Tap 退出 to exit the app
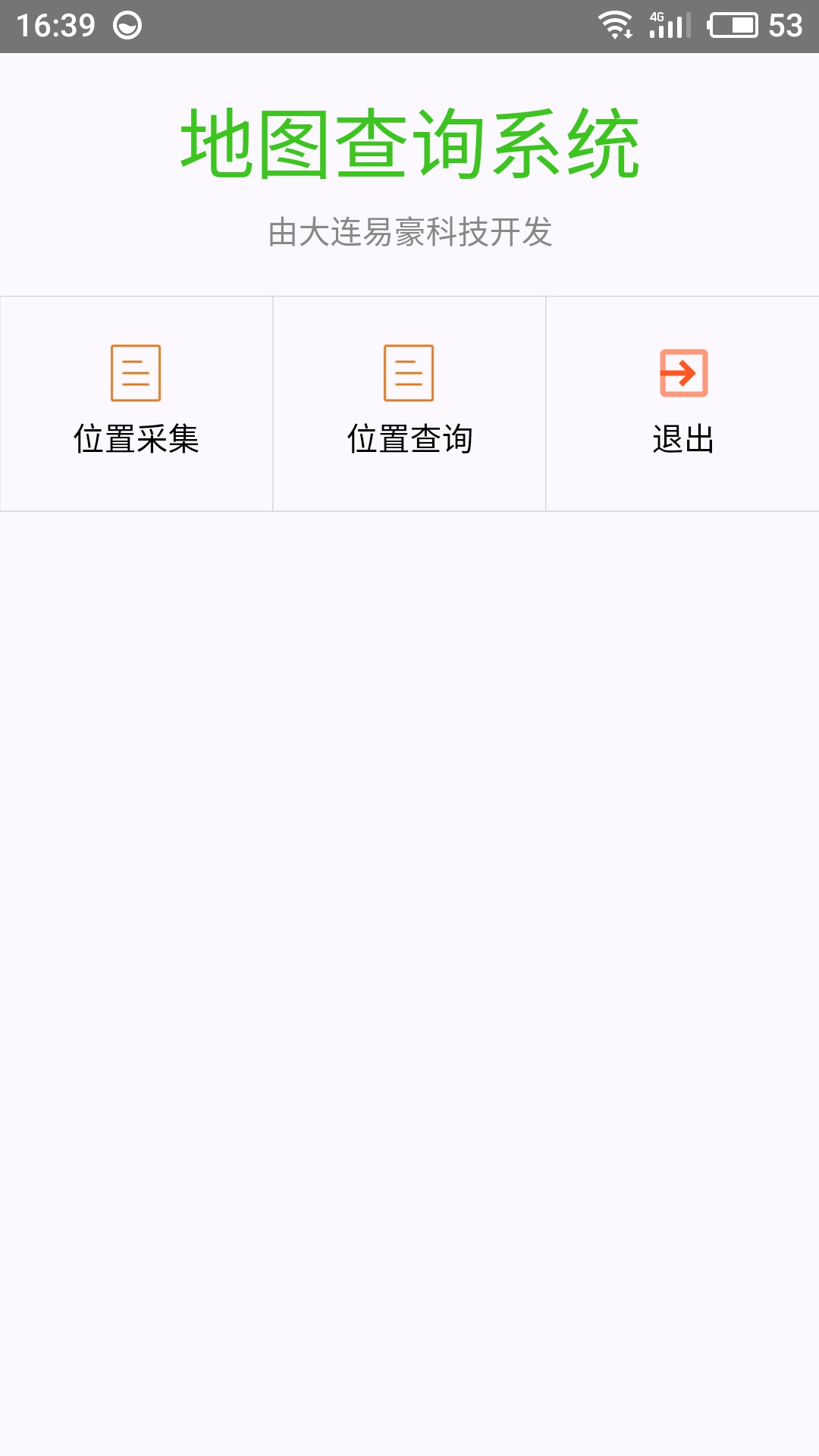Viewport: 819px width, 1456px height. tap(682, 403)
